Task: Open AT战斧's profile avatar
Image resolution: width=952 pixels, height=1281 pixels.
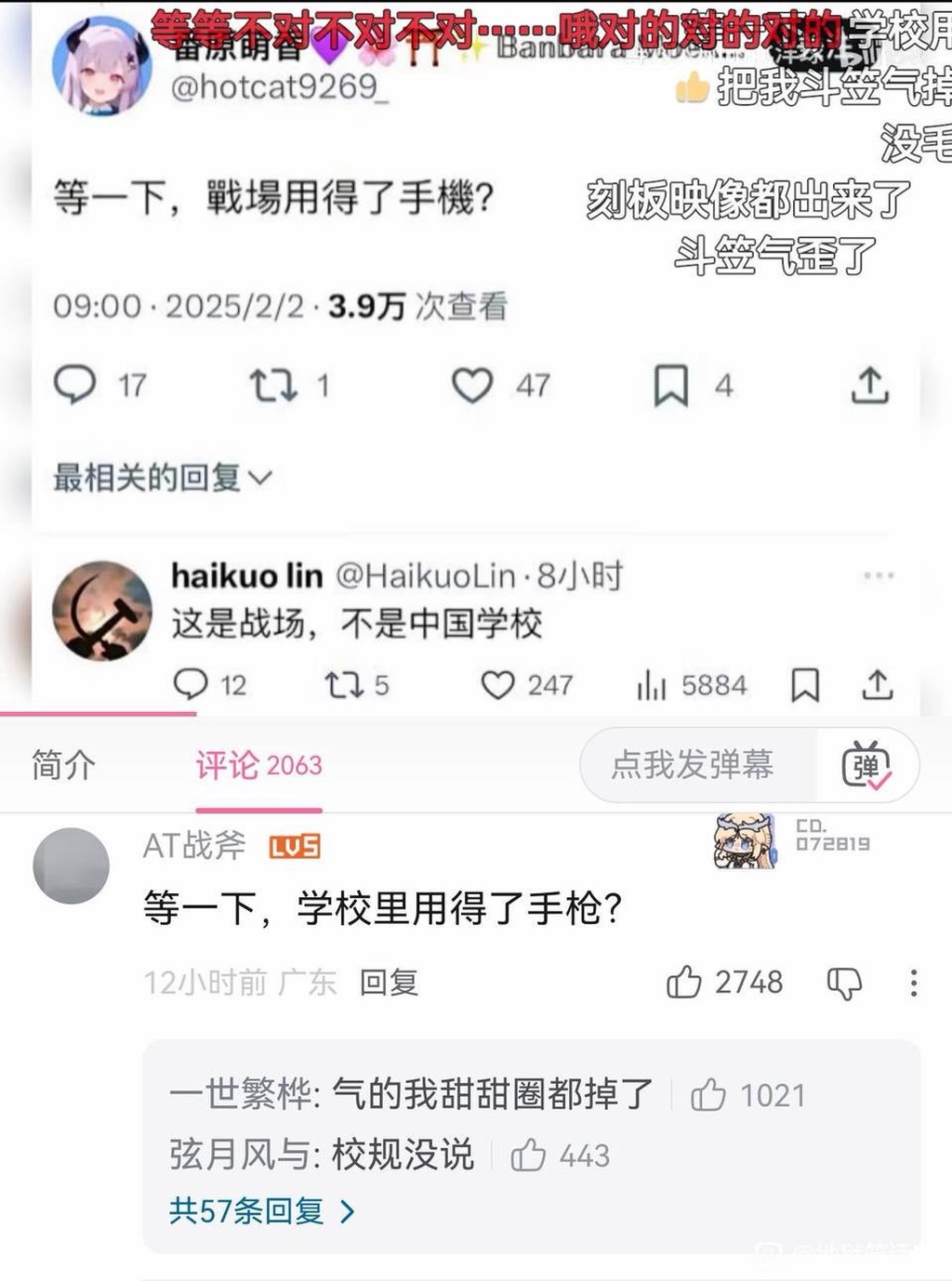Action: [x=72, y=865]
